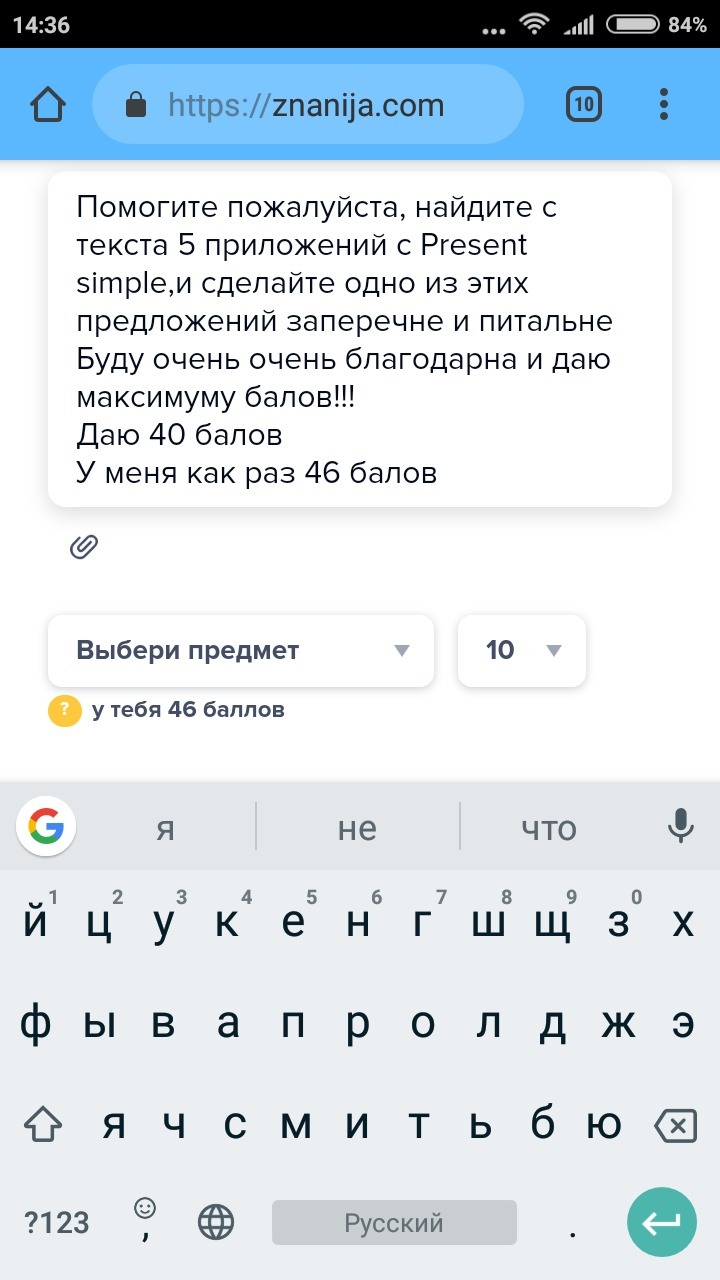Open the tab switcher showing 10 tabs

point(584,104)
